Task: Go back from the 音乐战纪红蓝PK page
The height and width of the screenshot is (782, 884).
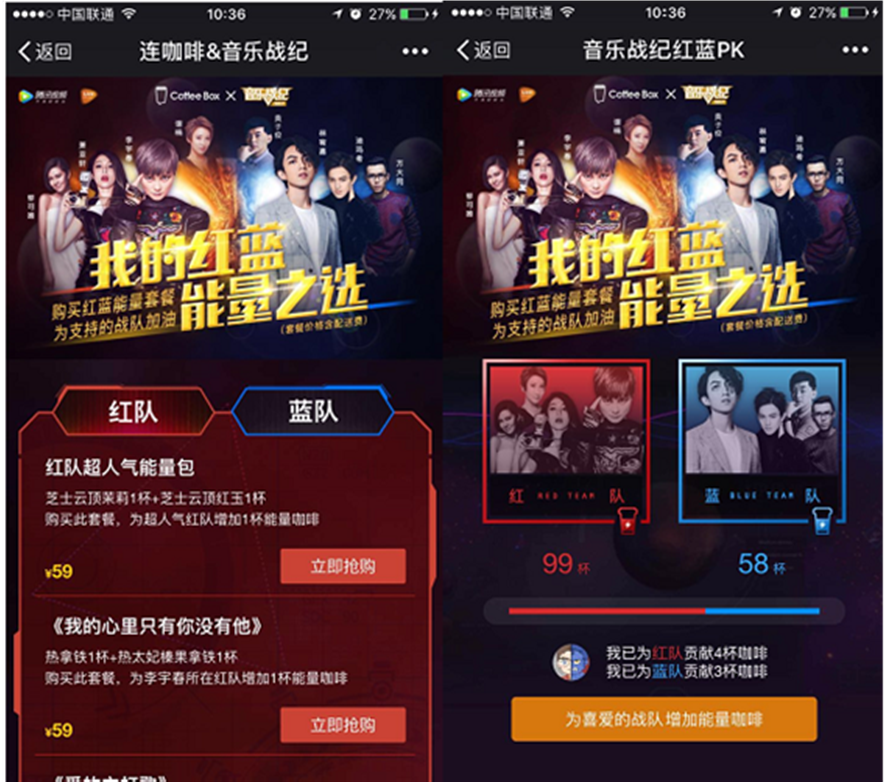Action: (x=483, y=50)
